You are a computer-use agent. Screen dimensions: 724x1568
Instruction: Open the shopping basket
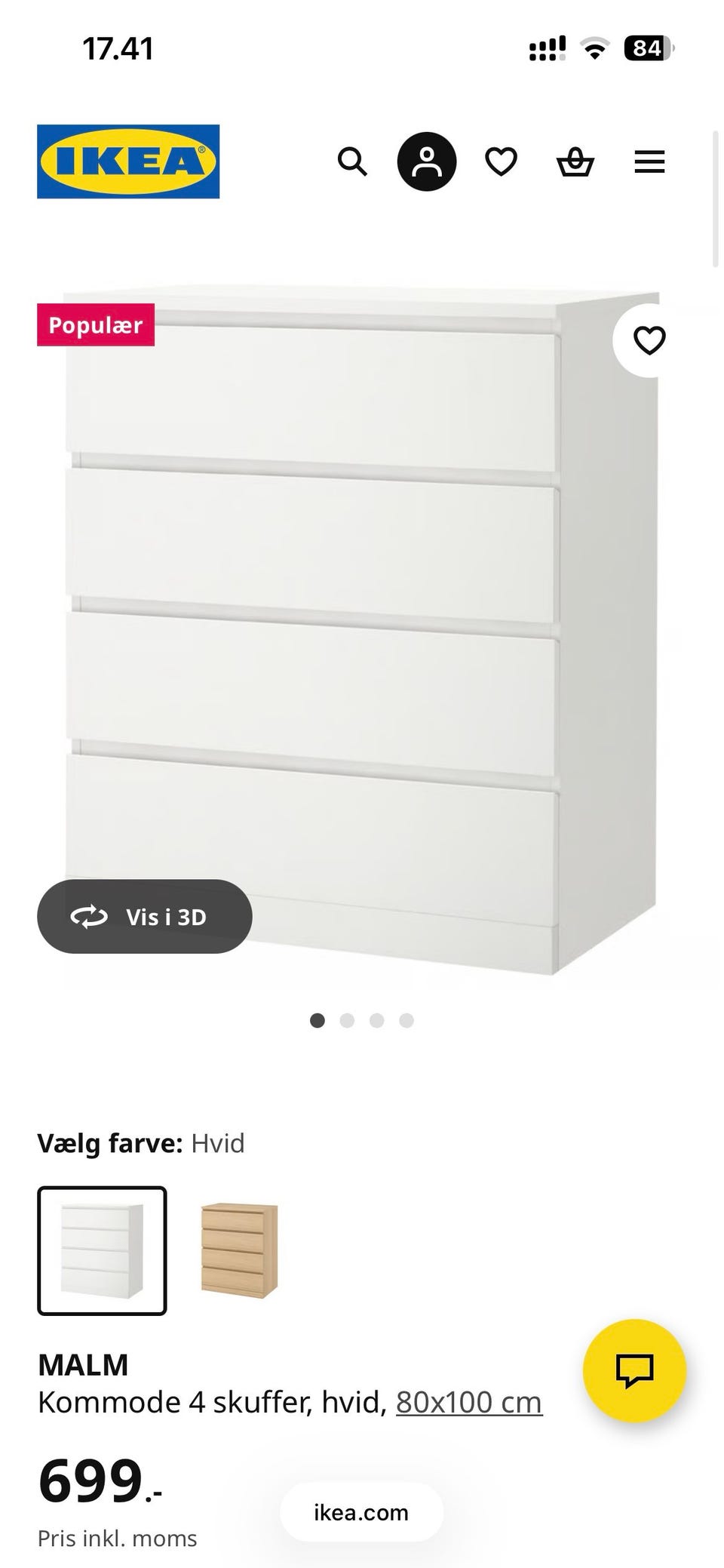[575, 161]
